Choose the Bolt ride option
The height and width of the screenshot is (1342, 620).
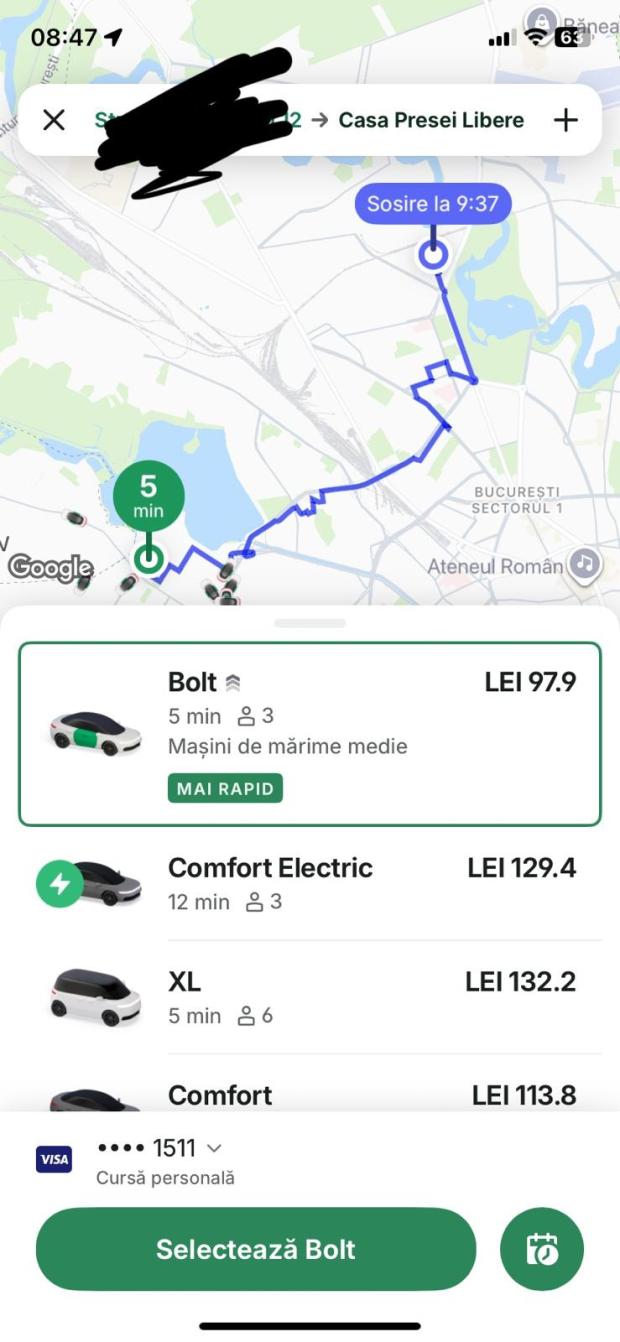pyautogui.click(x=310, y=734)
